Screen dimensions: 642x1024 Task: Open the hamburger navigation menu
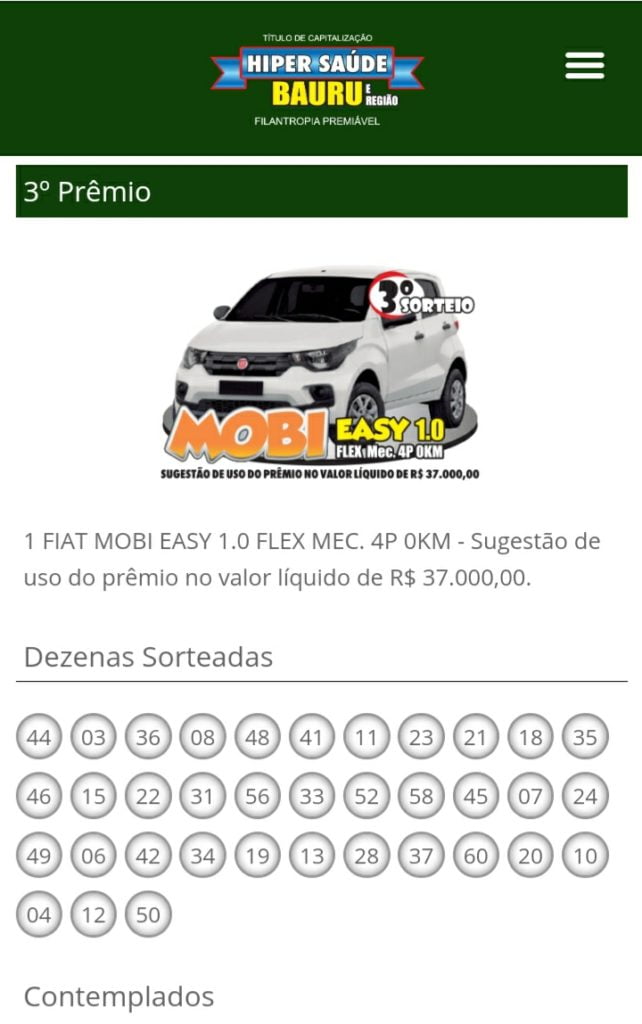[584, 66]
